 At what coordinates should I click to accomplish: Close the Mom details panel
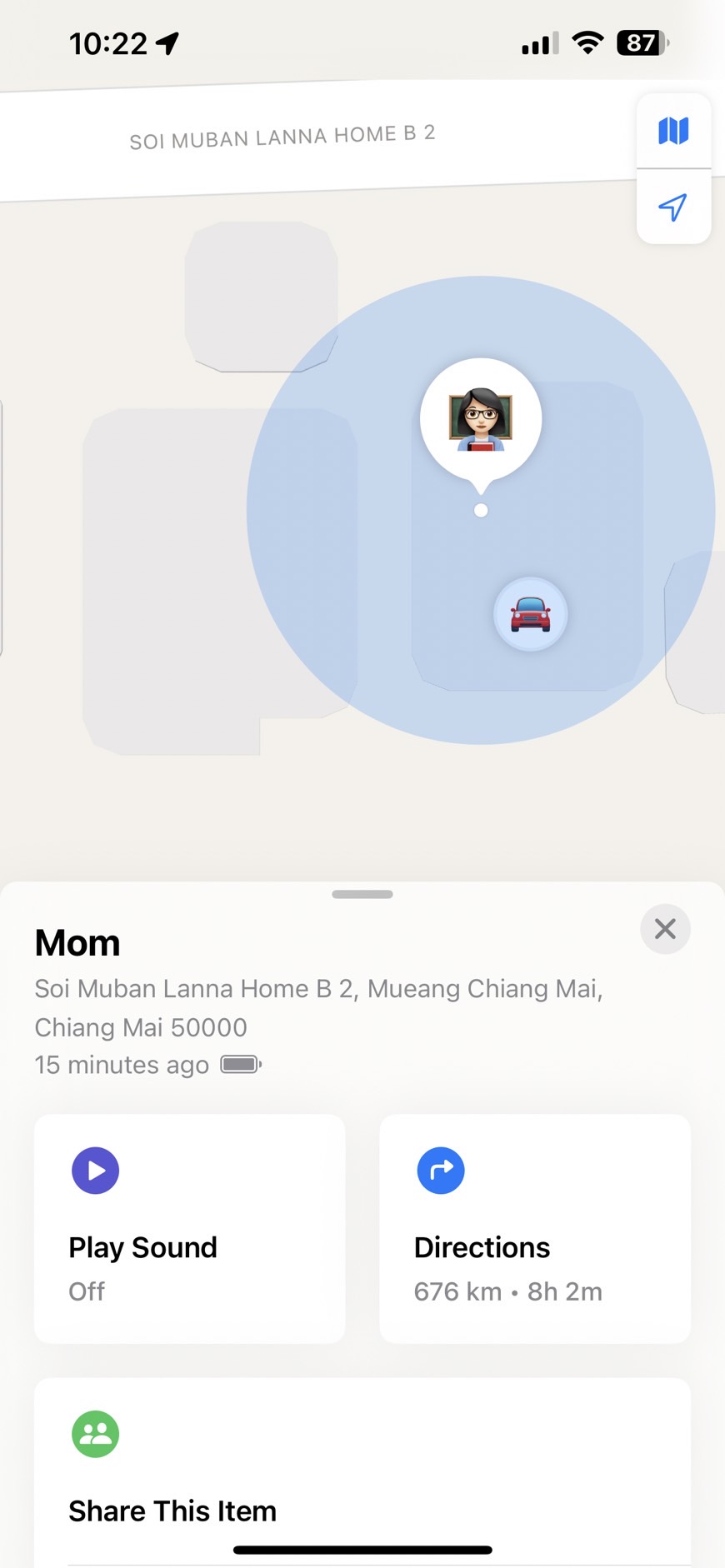coord(665,928)
